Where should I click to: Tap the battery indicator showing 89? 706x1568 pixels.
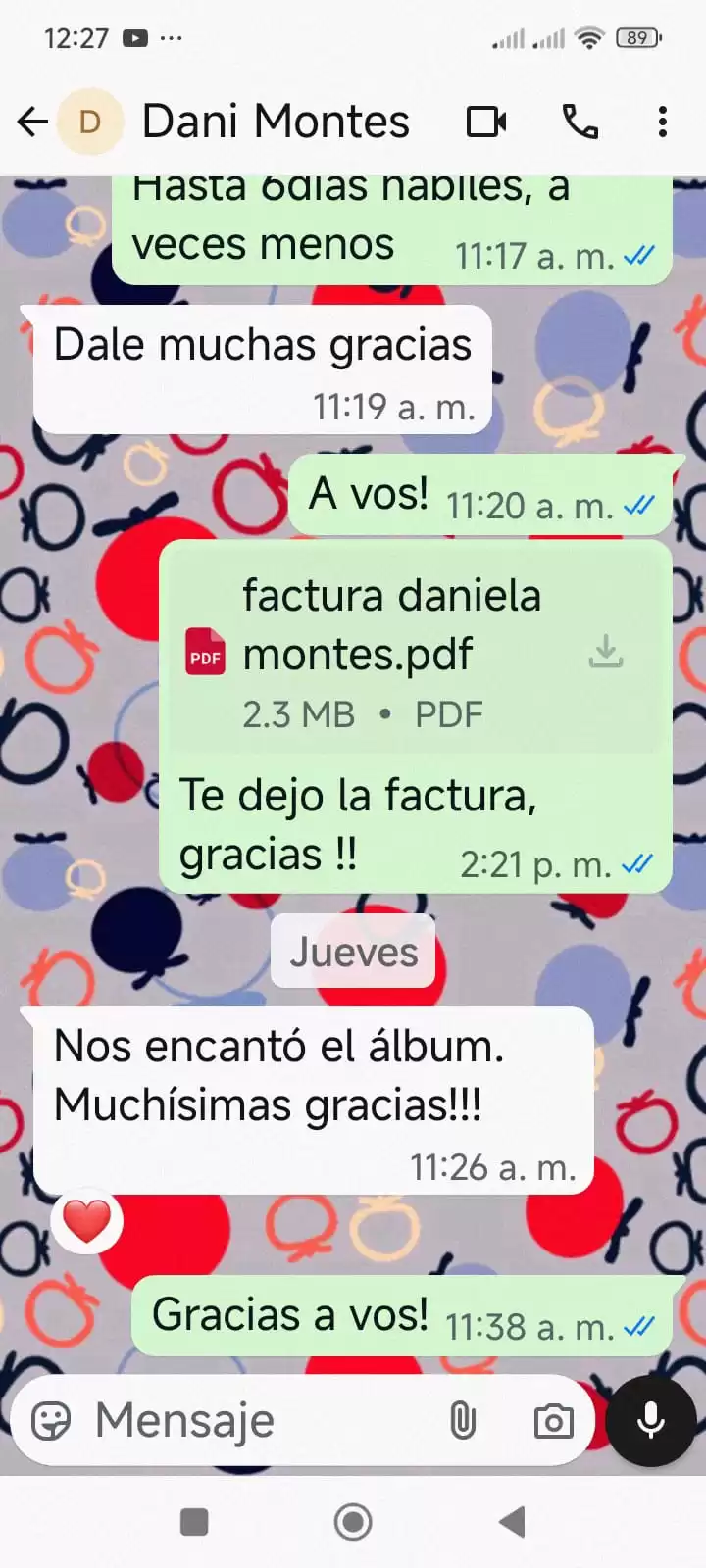click(636, 38)
